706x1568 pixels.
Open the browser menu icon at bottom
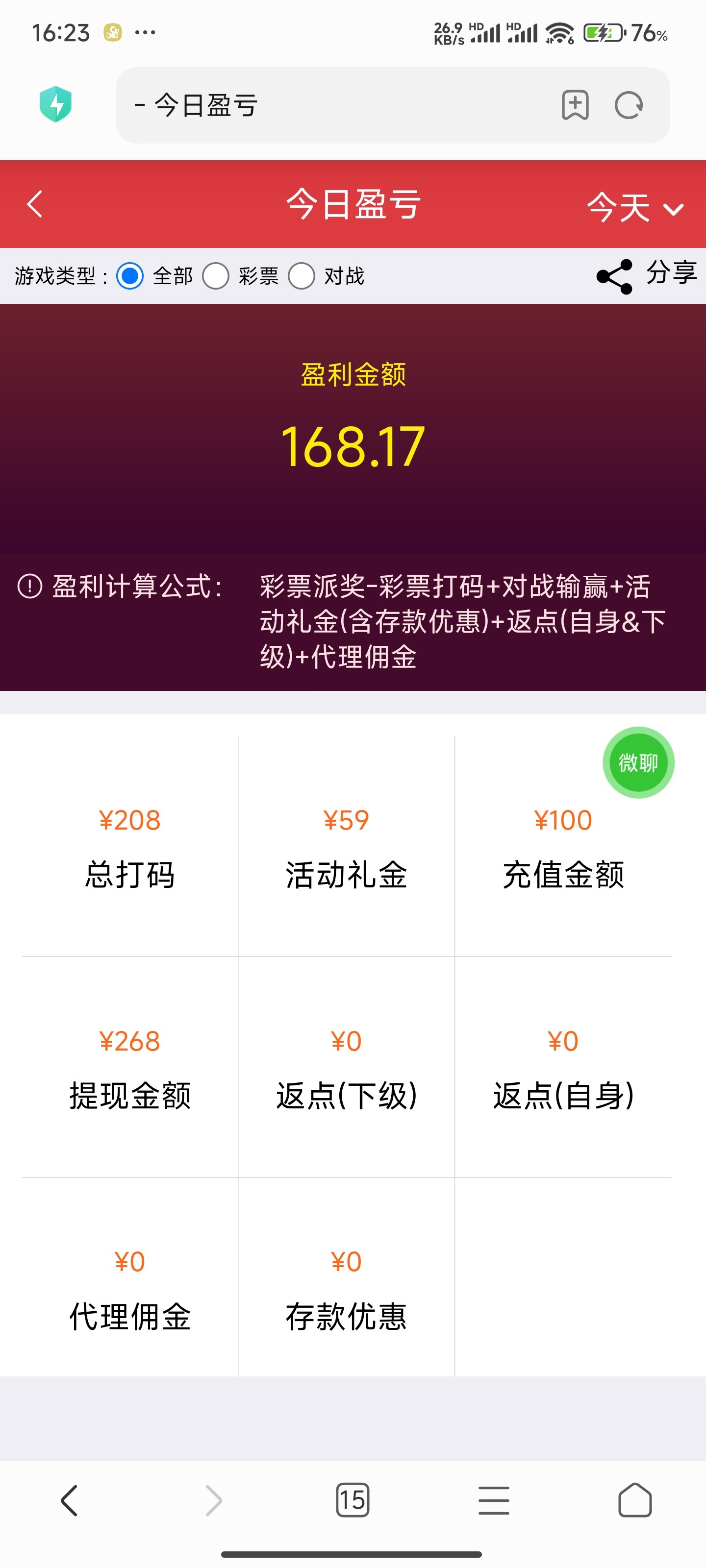coord(494,1500)
